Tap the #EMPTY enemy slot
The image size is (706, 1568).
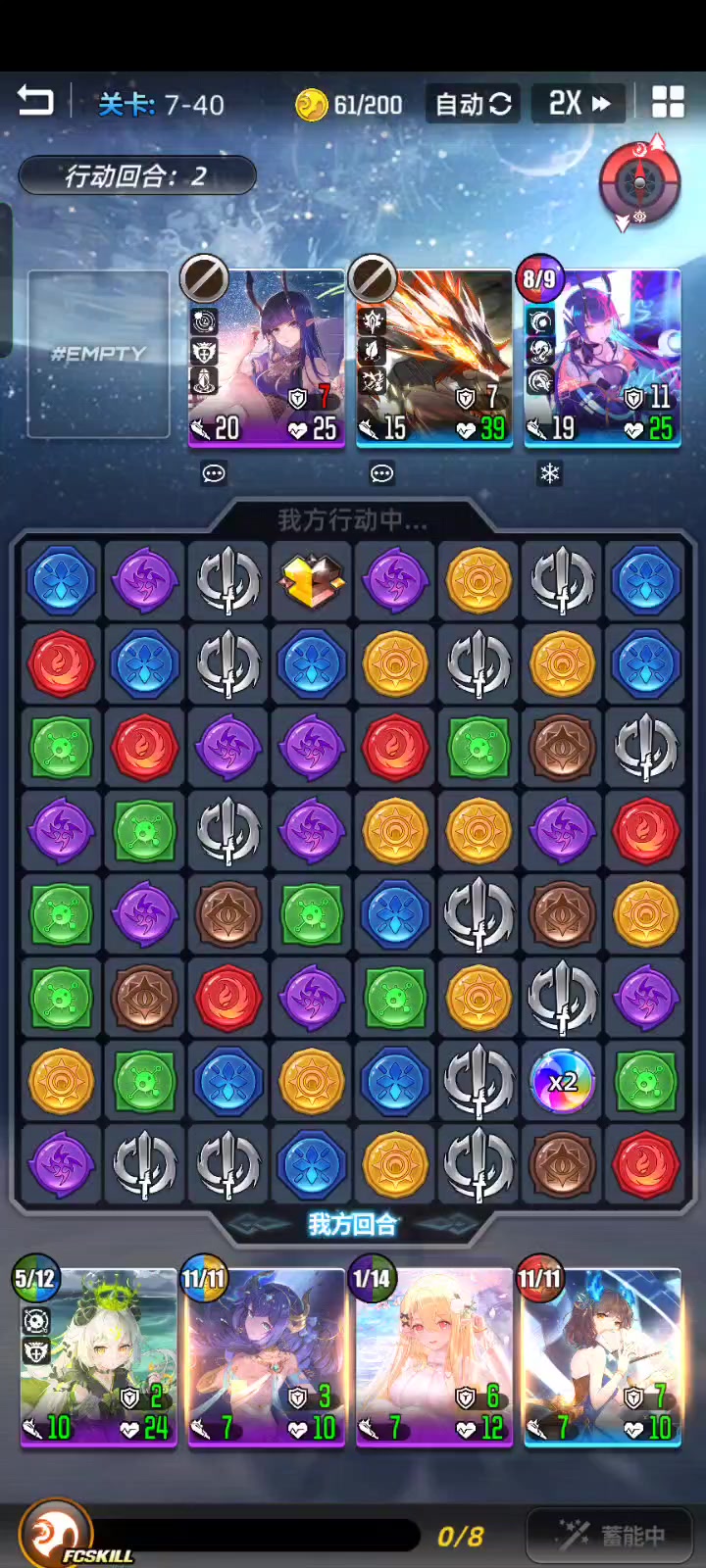98,354
